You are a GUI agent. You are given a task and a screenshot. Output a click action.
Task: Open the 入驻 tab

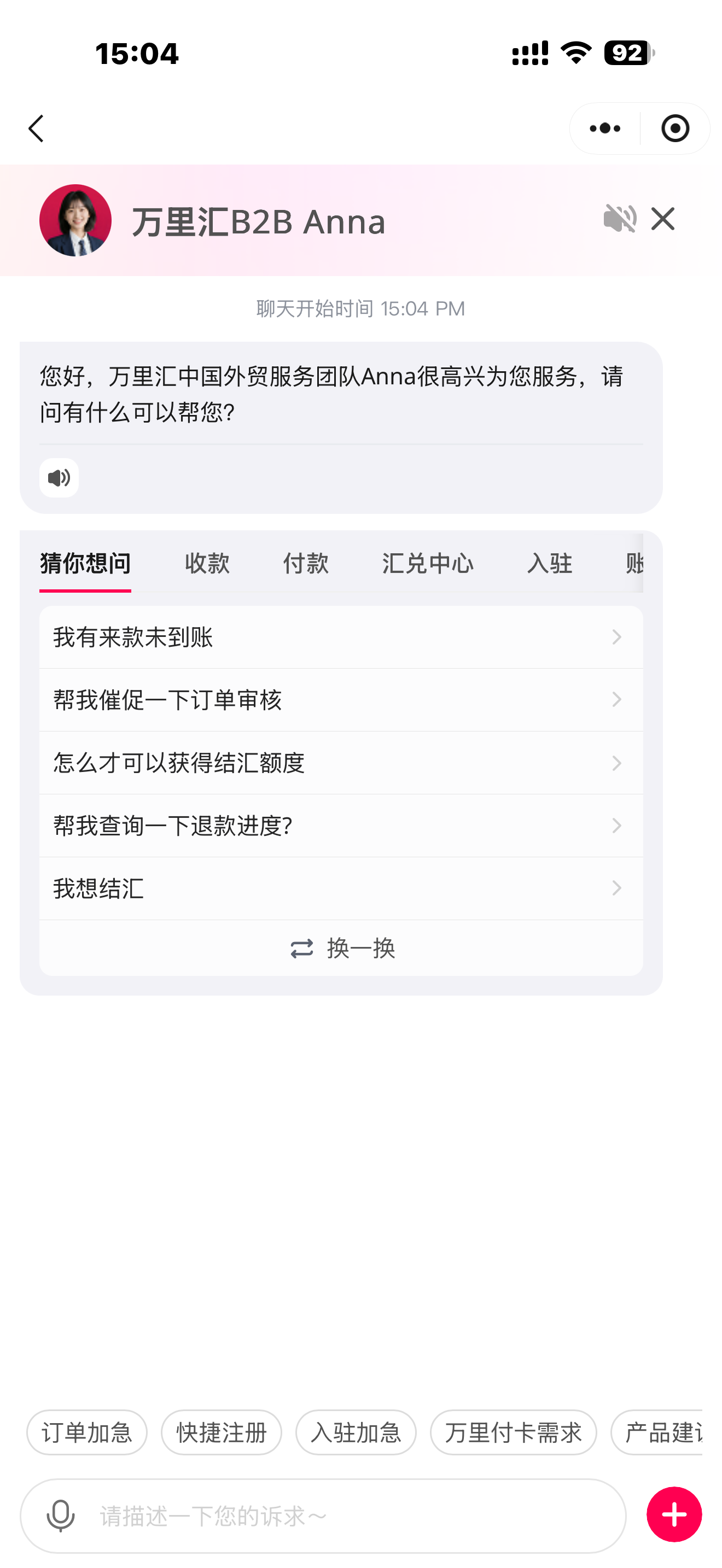(x=549, y=563)
